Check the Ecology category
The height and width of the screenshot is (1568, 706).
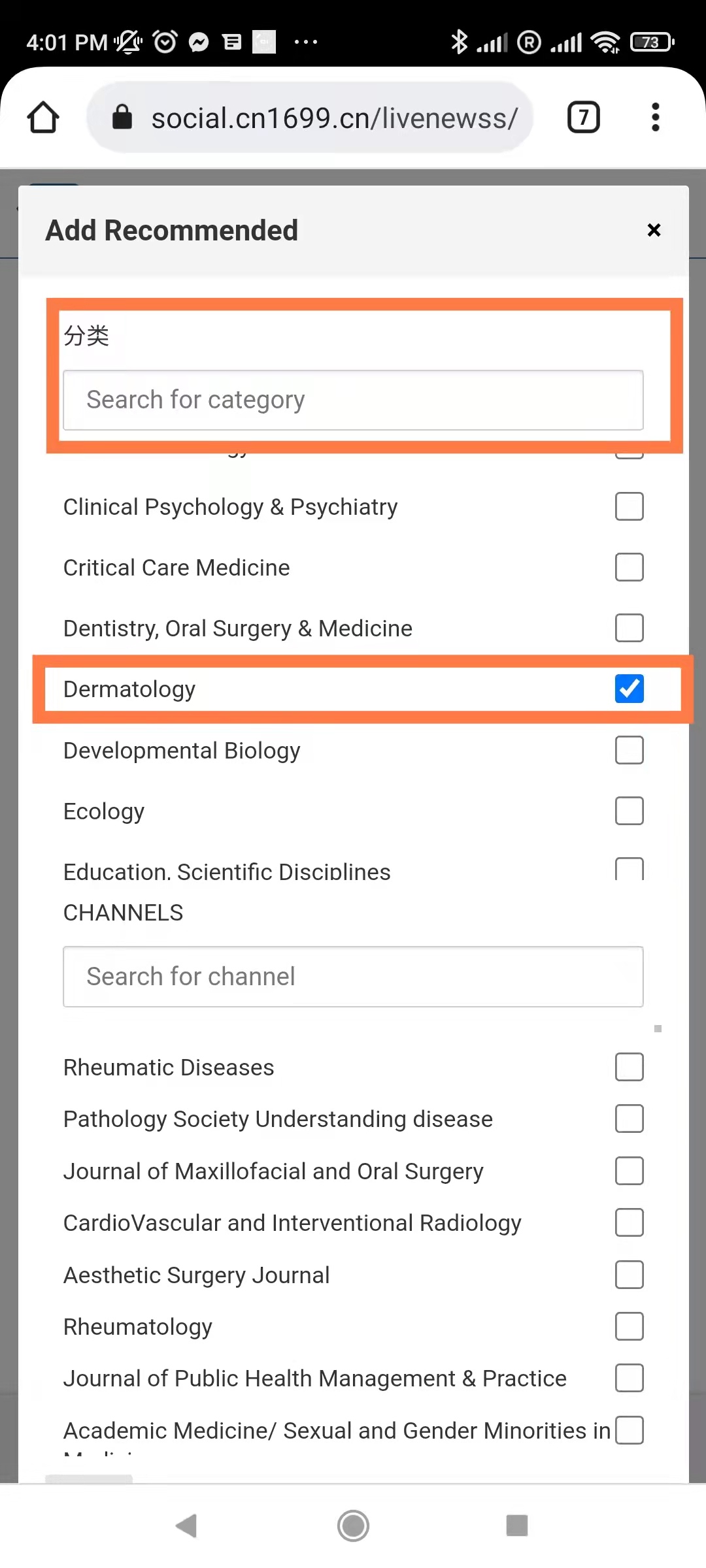click(x=629, y=811)
